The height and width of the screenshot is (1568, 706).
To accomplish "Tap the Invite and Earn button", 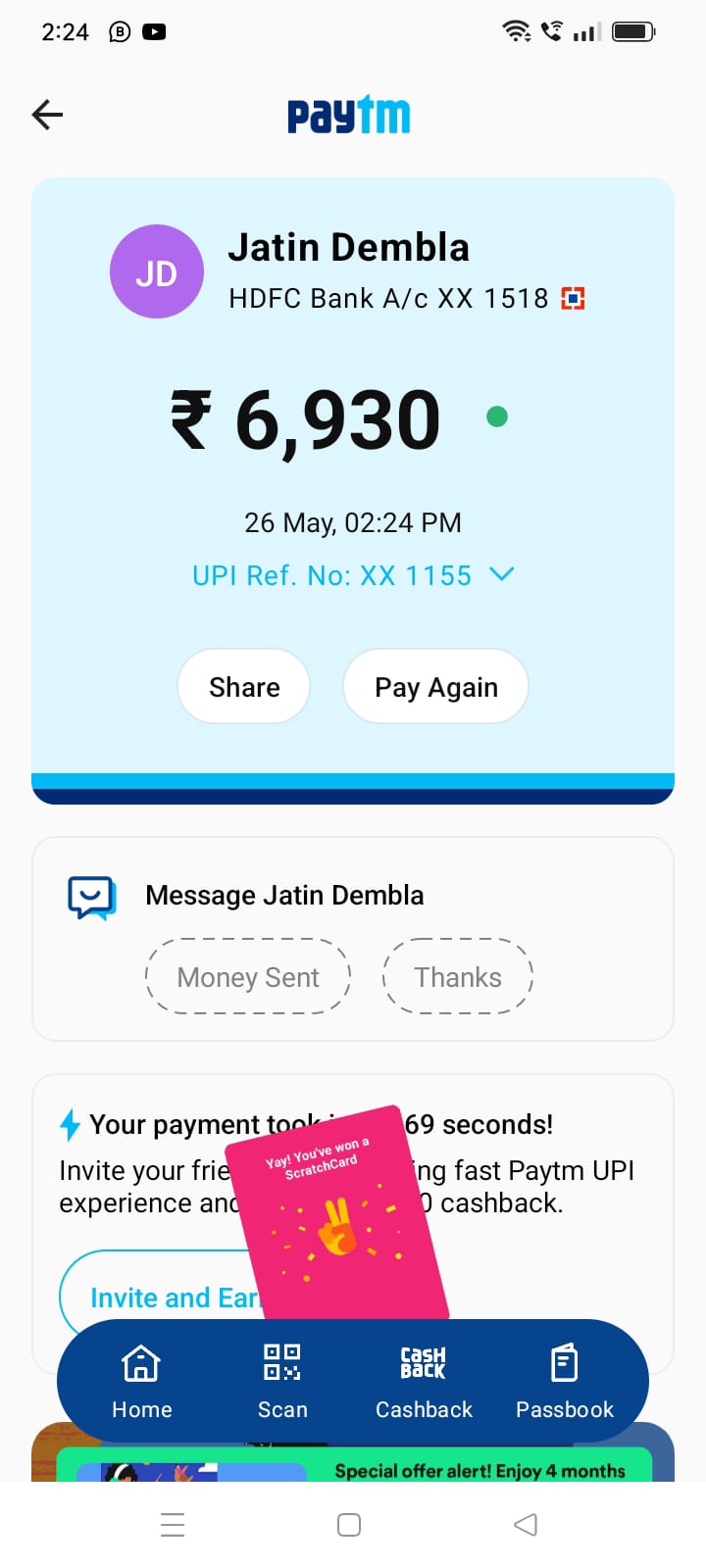I will 157,1297.
